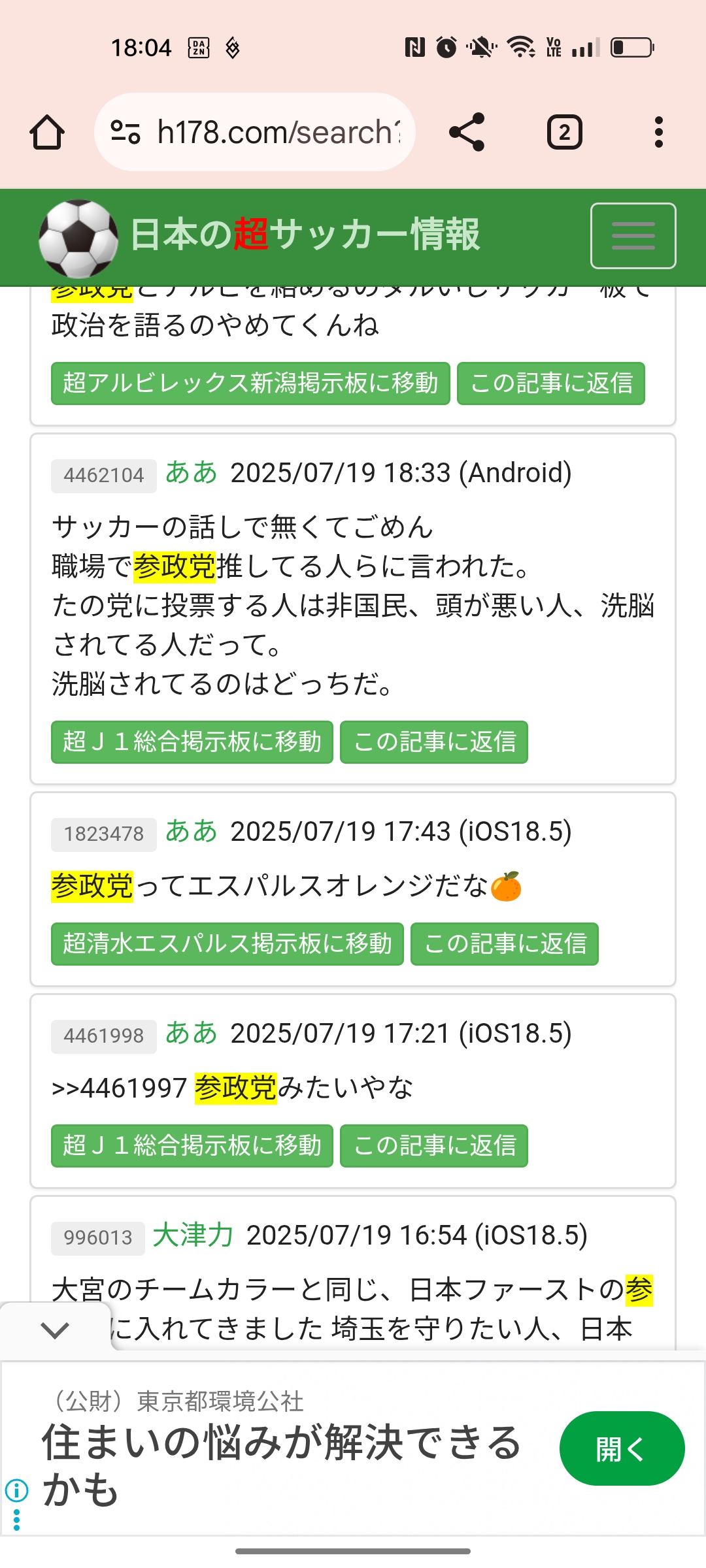The image size is (706, 1568).
Task: Open the 大津力 author name
Action: coord(193,1235)
